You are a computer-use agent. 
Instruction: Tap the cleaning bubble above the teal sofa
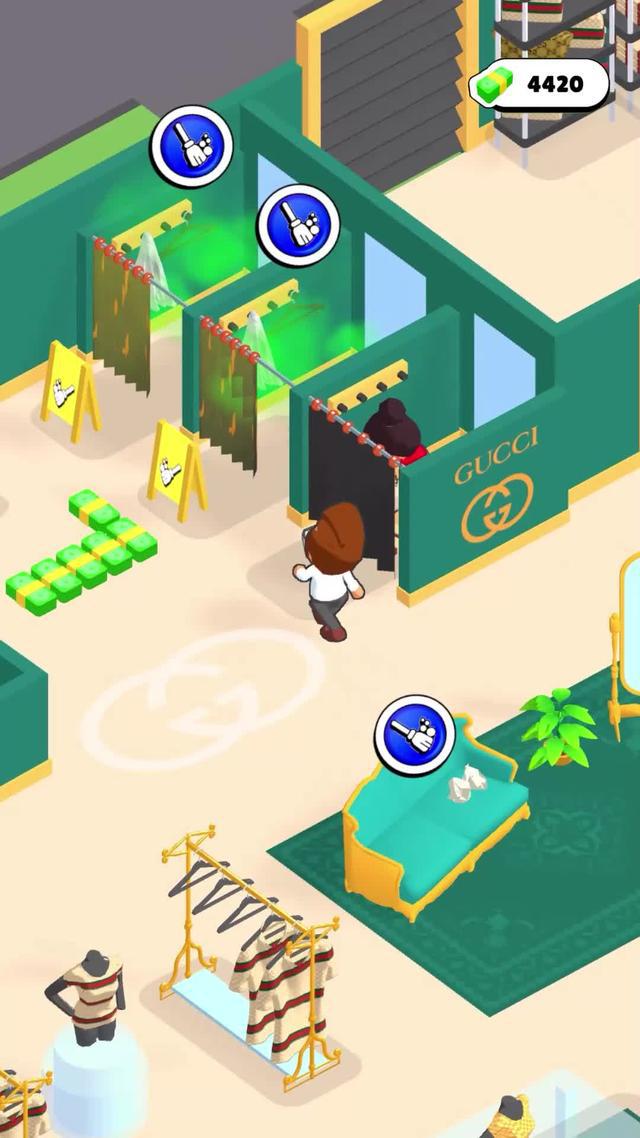[414, 737]
